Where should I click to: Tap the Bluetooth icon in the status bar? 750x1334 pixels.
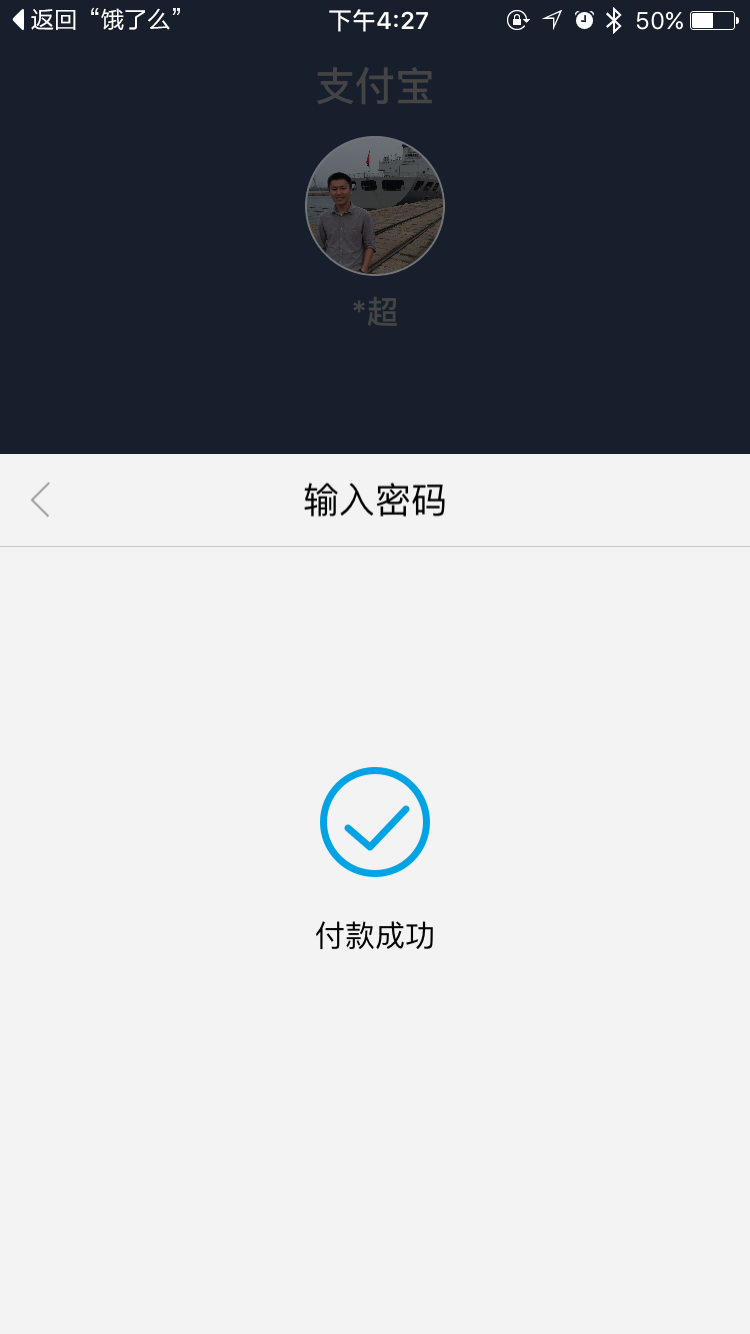[614, 20]
